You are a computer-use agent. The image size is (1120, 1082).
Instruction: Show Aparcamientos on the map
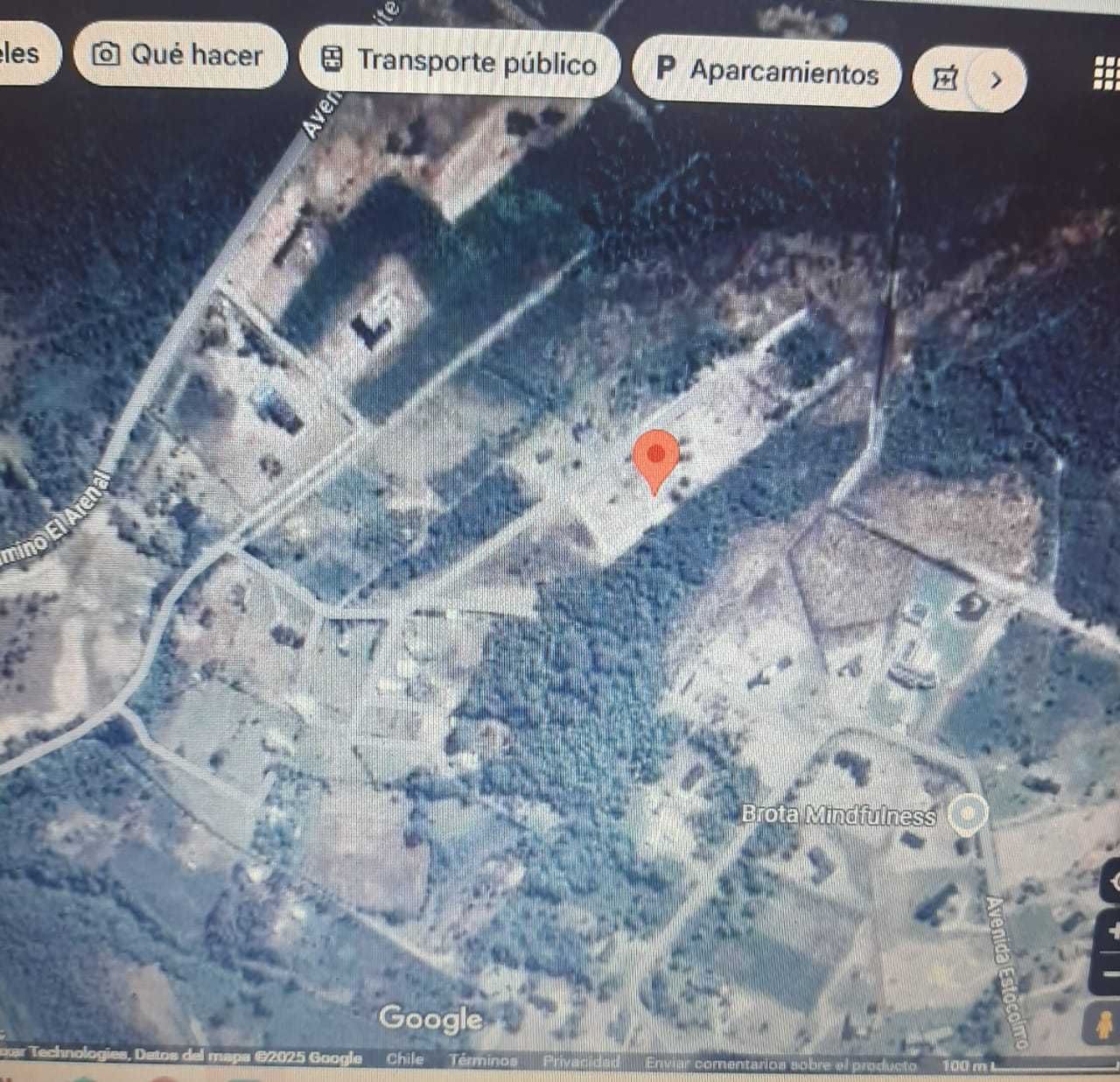pyautogui.click(x=767, y=72)
